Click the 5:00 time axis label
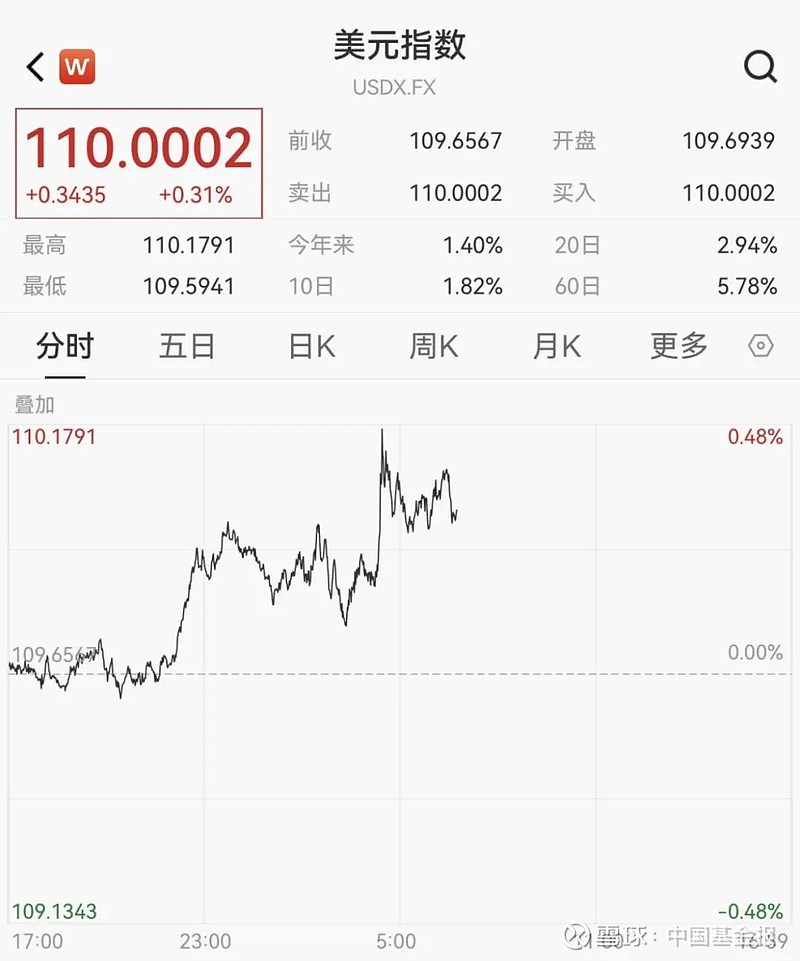 [397, 941]
